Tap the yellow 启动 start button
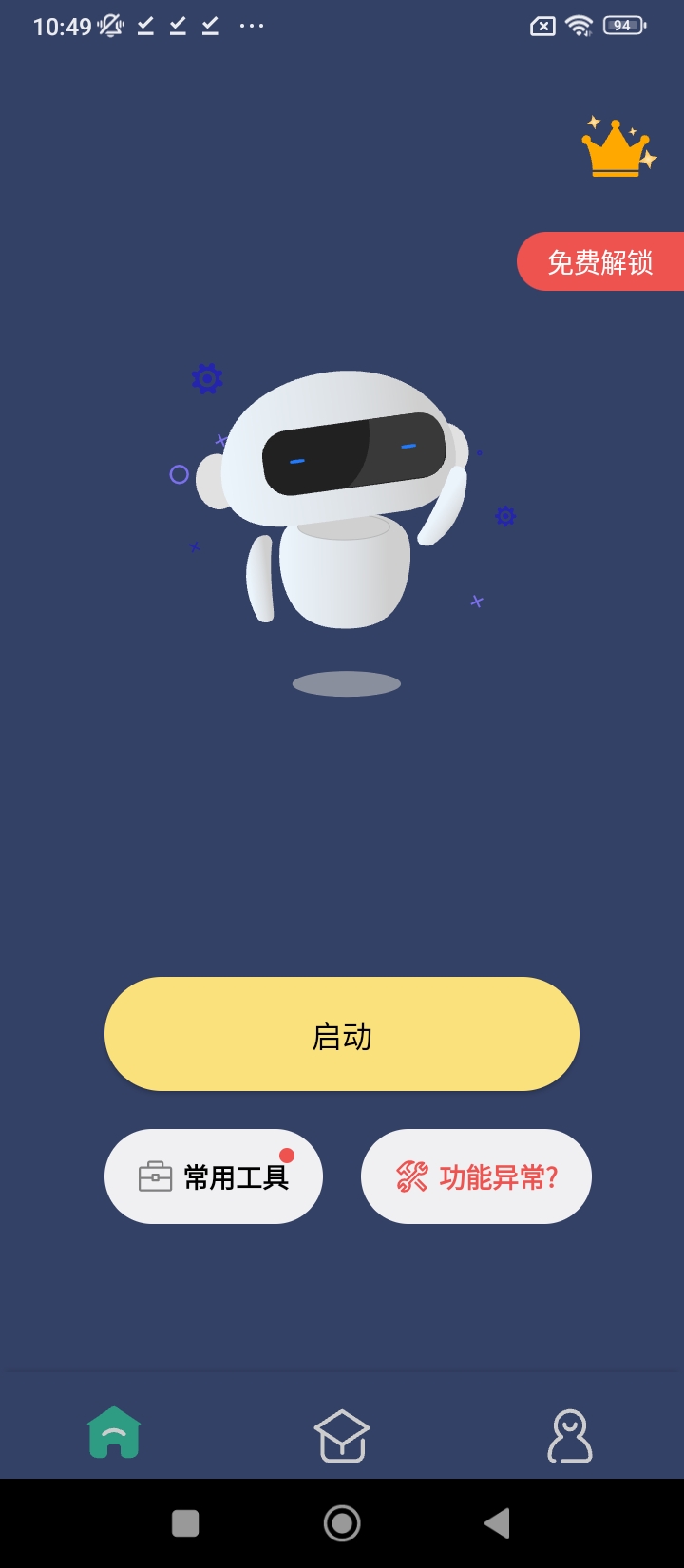Image resolution: width=684 pixels, height=1568 pixels. 342,1034
